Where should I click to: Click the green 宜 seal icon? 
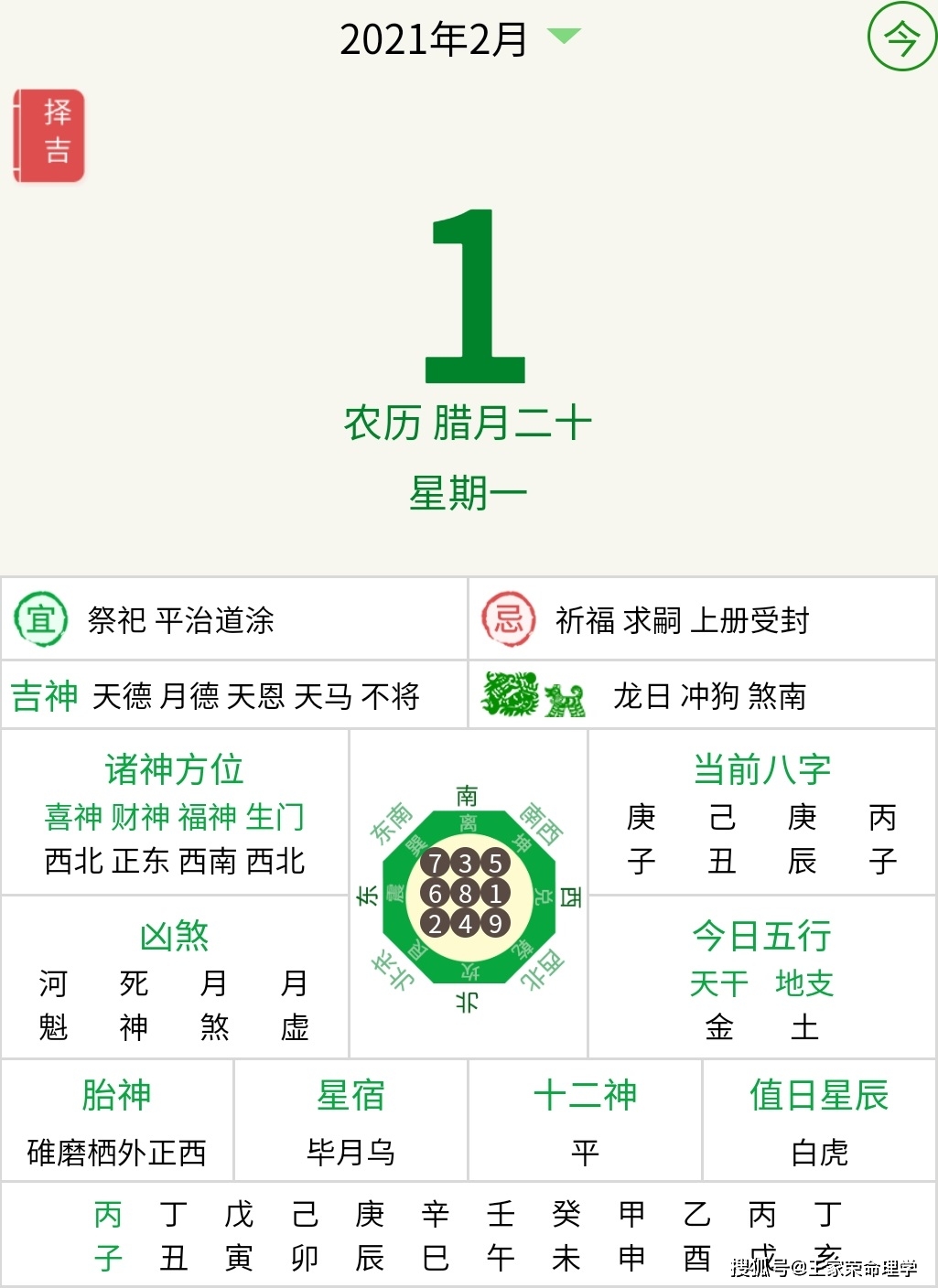click(41, 618)
